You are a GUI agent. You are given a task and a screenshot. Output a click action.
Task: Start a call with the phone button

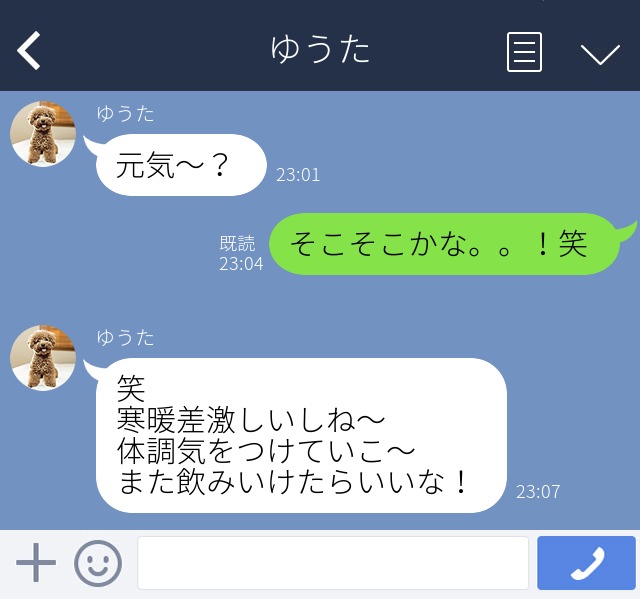[x=586, y=564]
